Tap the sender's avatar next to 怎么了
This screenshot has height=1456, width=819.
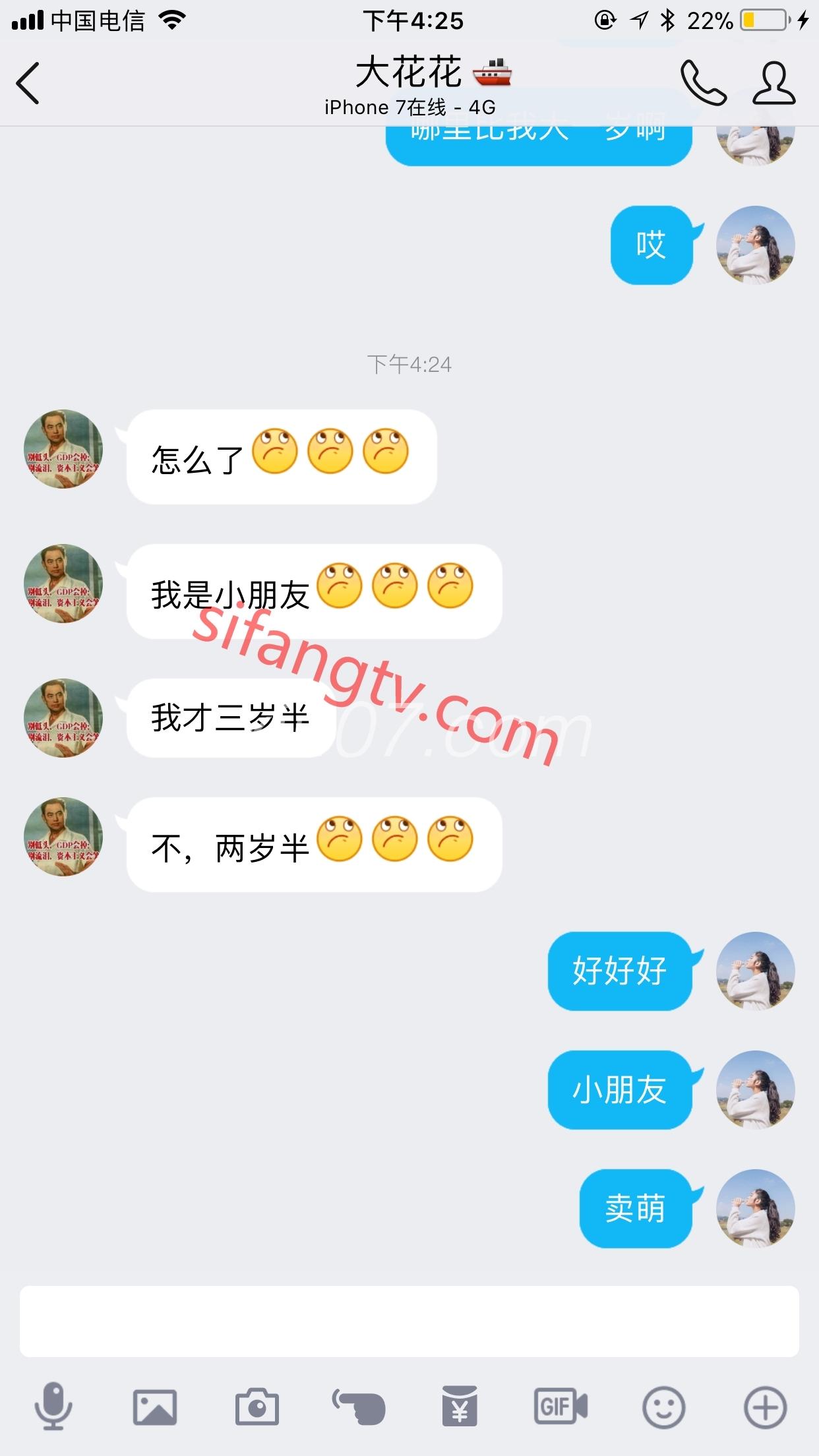pos(63,449)
